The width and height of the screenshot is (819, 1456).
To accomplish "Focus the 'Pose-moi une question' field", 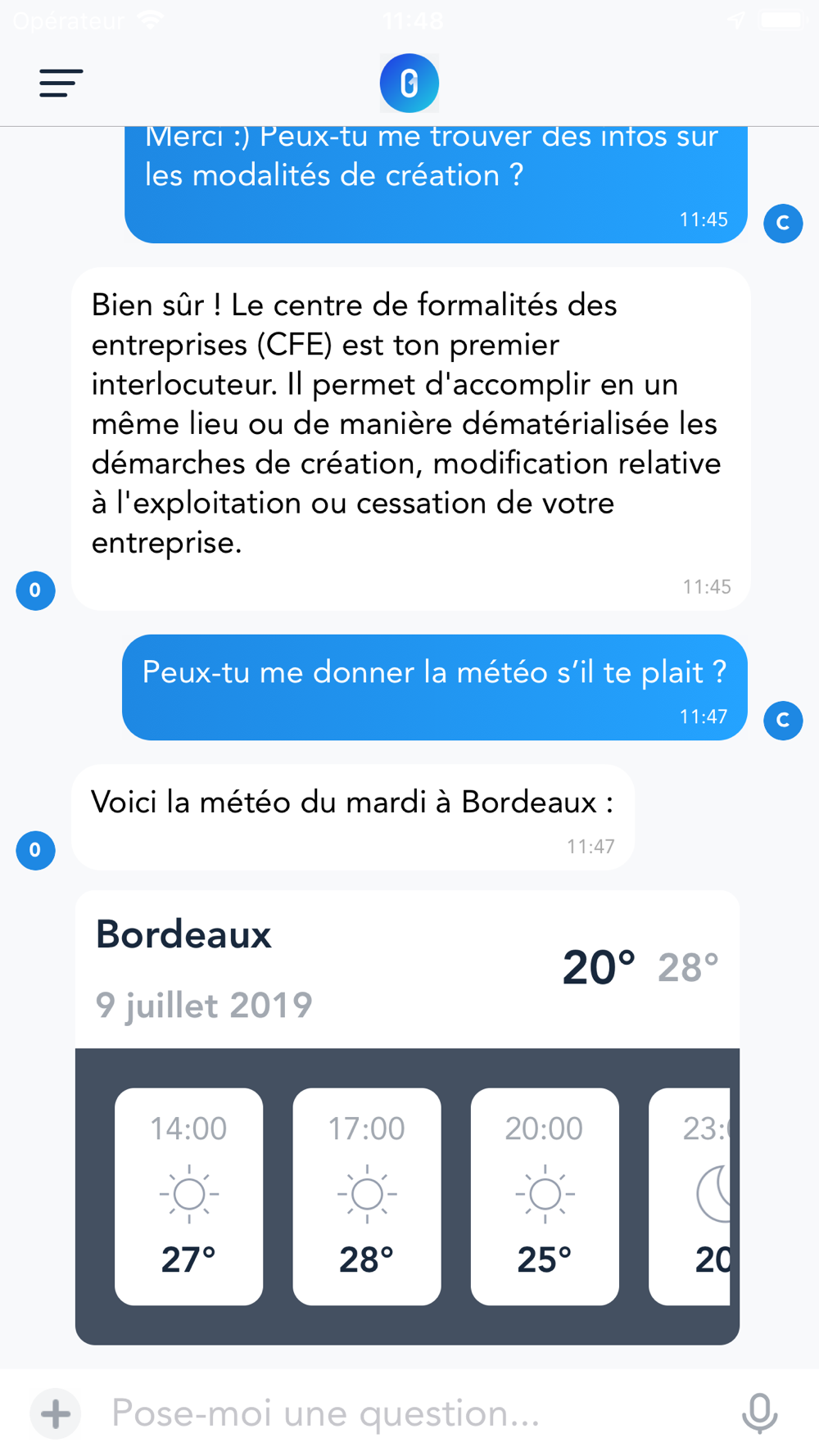I will point(409,1413).
